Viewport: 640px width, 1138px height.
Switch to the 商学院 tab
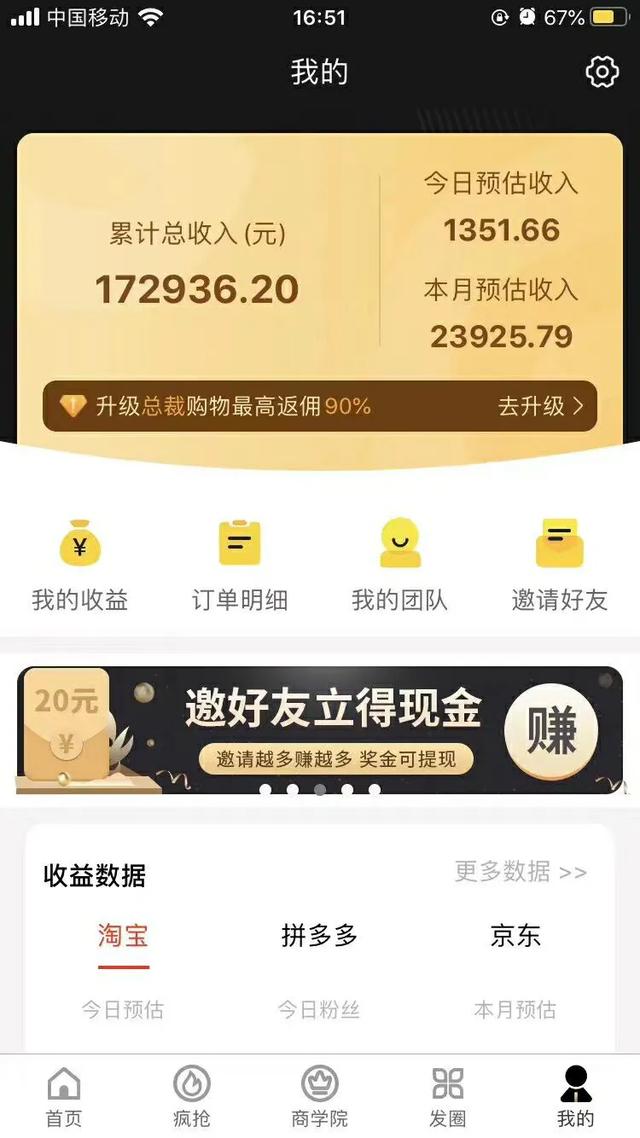[320, 1096]
